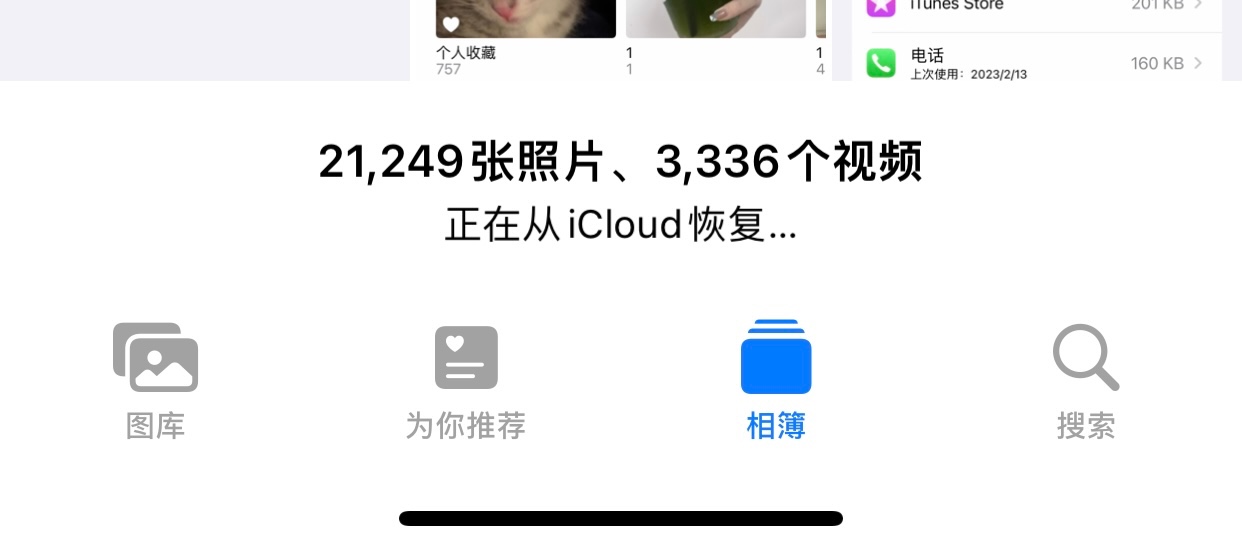The width and height of the screenshot is (1242, 549).
Task: Open the 为你推荐 tab
Action: [x=465, y=381]
